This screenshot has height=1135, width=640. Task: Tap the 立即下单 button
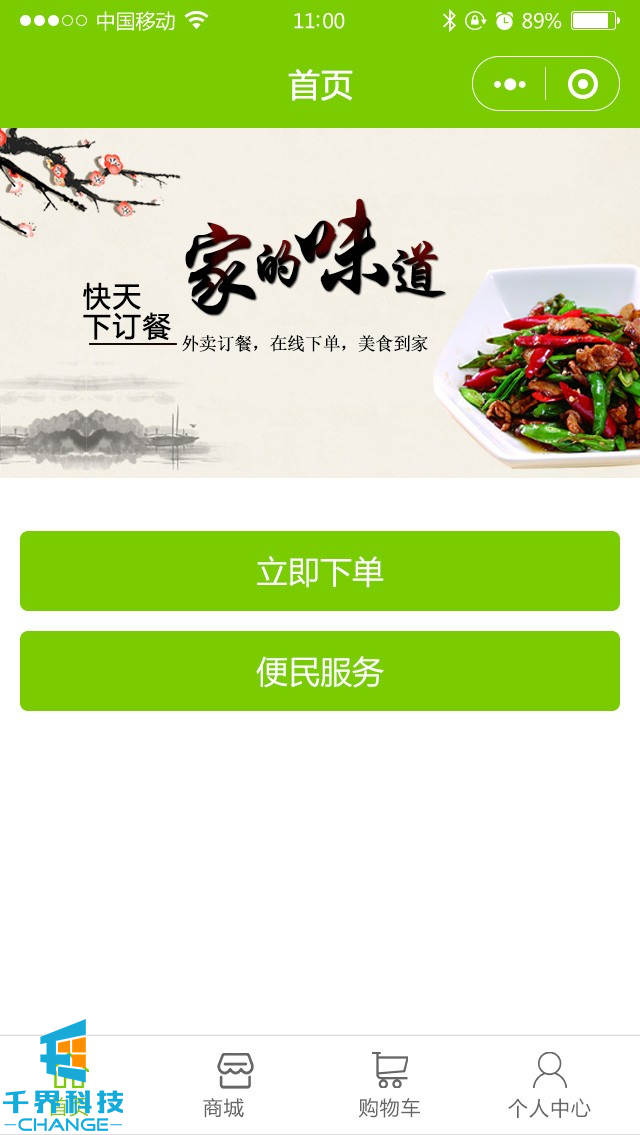pos(320,571)
